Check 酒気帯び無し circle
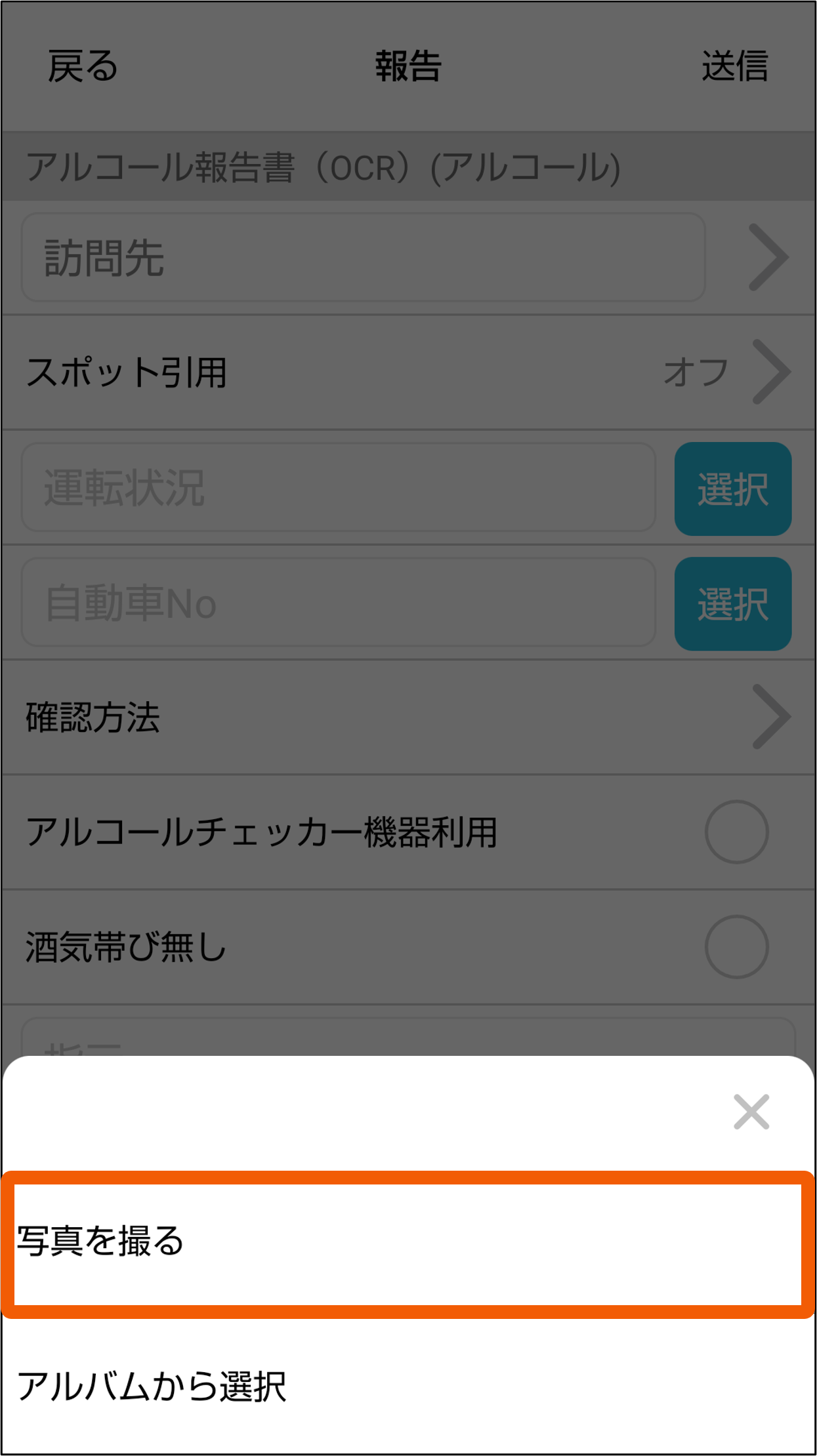The height and width of the screenshot is (1456, 817). pos(736,947)
